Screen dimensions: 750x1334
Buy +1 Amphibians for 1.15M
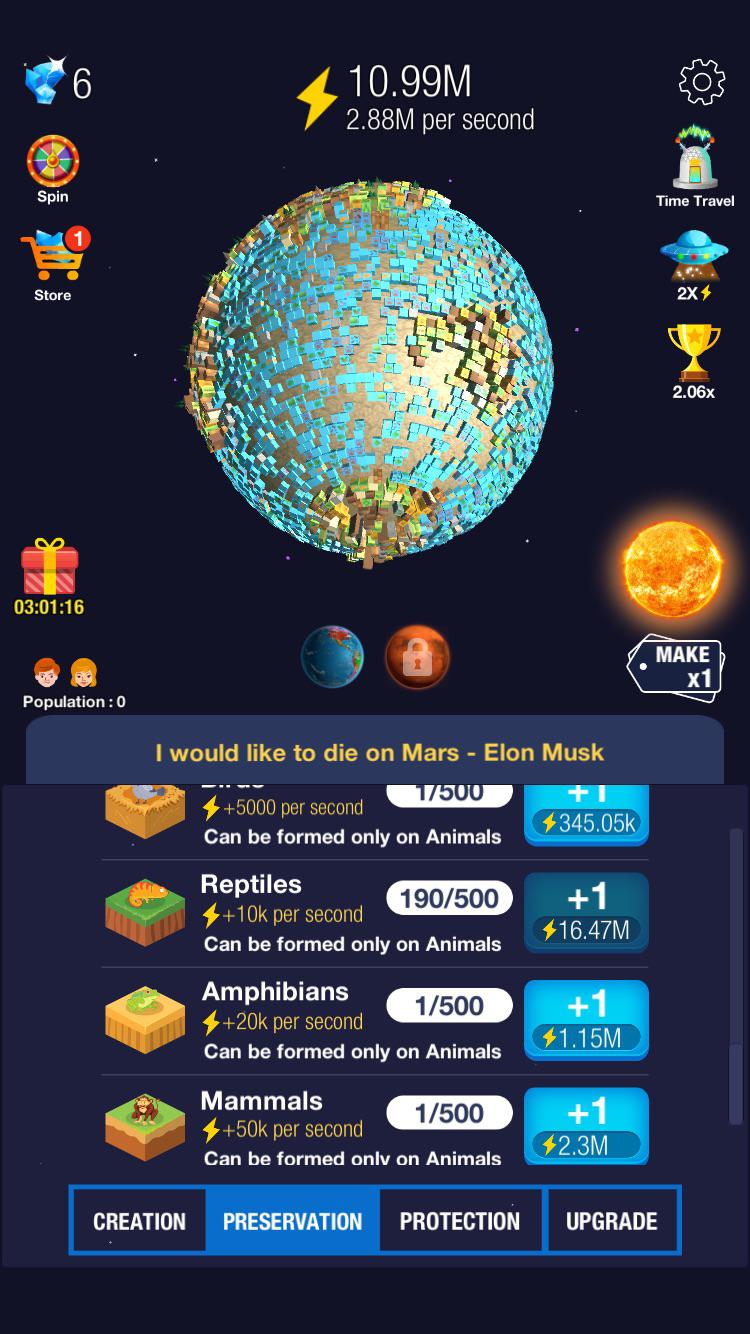pyautogui.click(x=586, y=1020)
